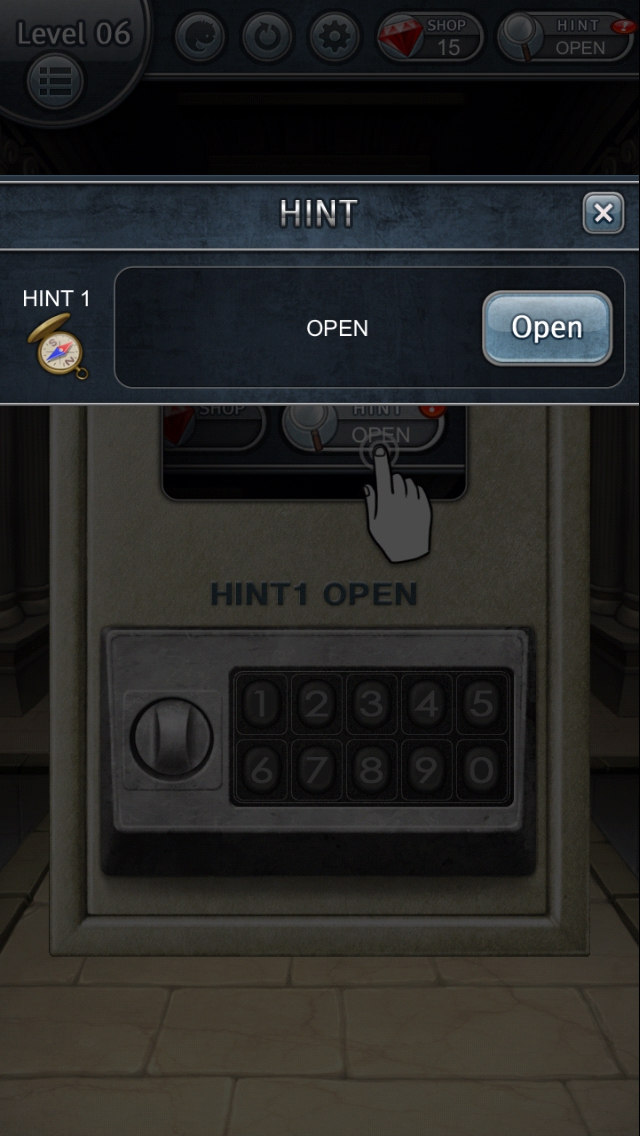This screenshot has height=1136, width=640.
Task: Enter digit 5 on the safe keypad
Action: tap(482, 704)
